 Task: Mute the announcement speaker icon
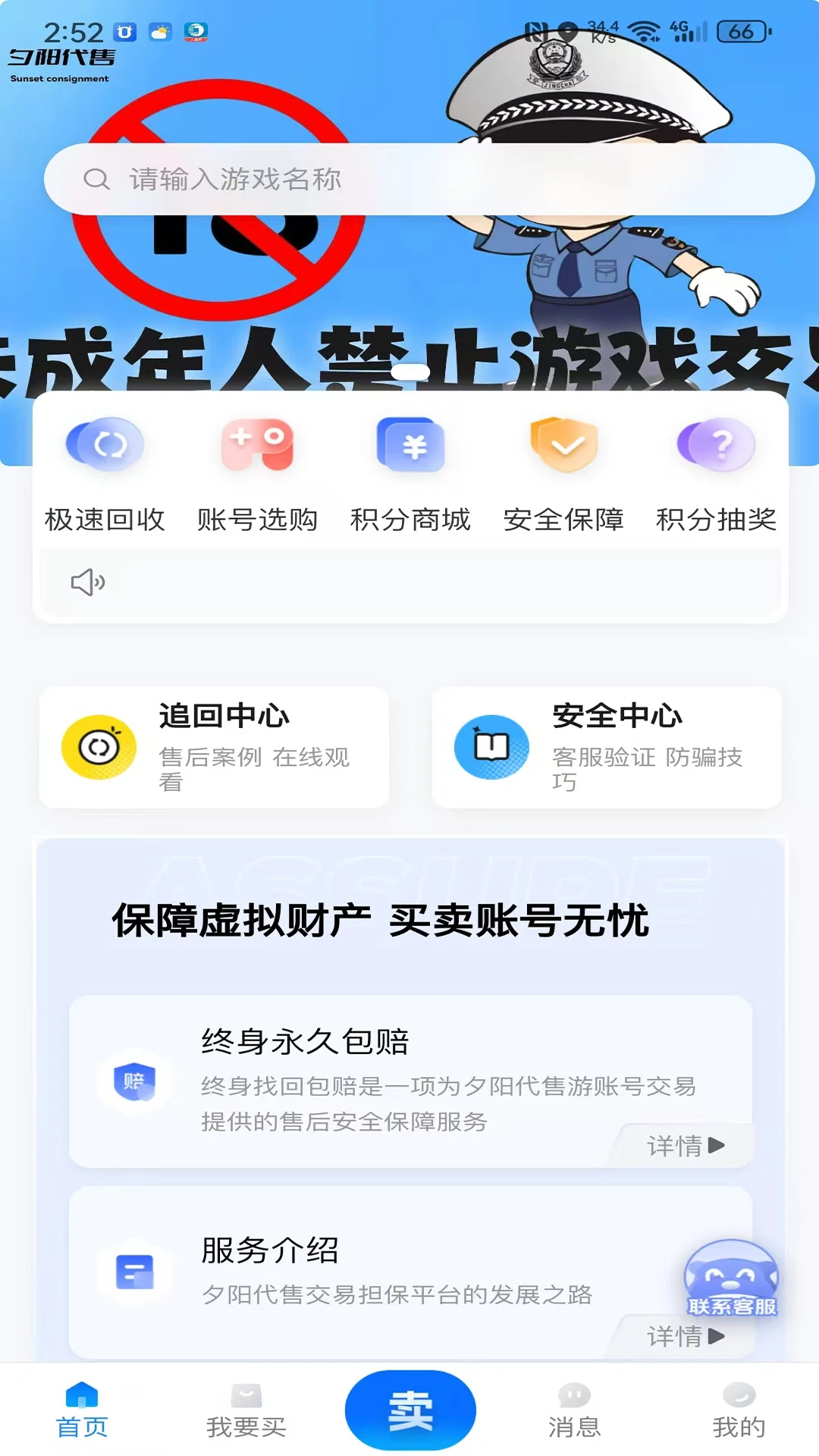[x=89, y=582]
